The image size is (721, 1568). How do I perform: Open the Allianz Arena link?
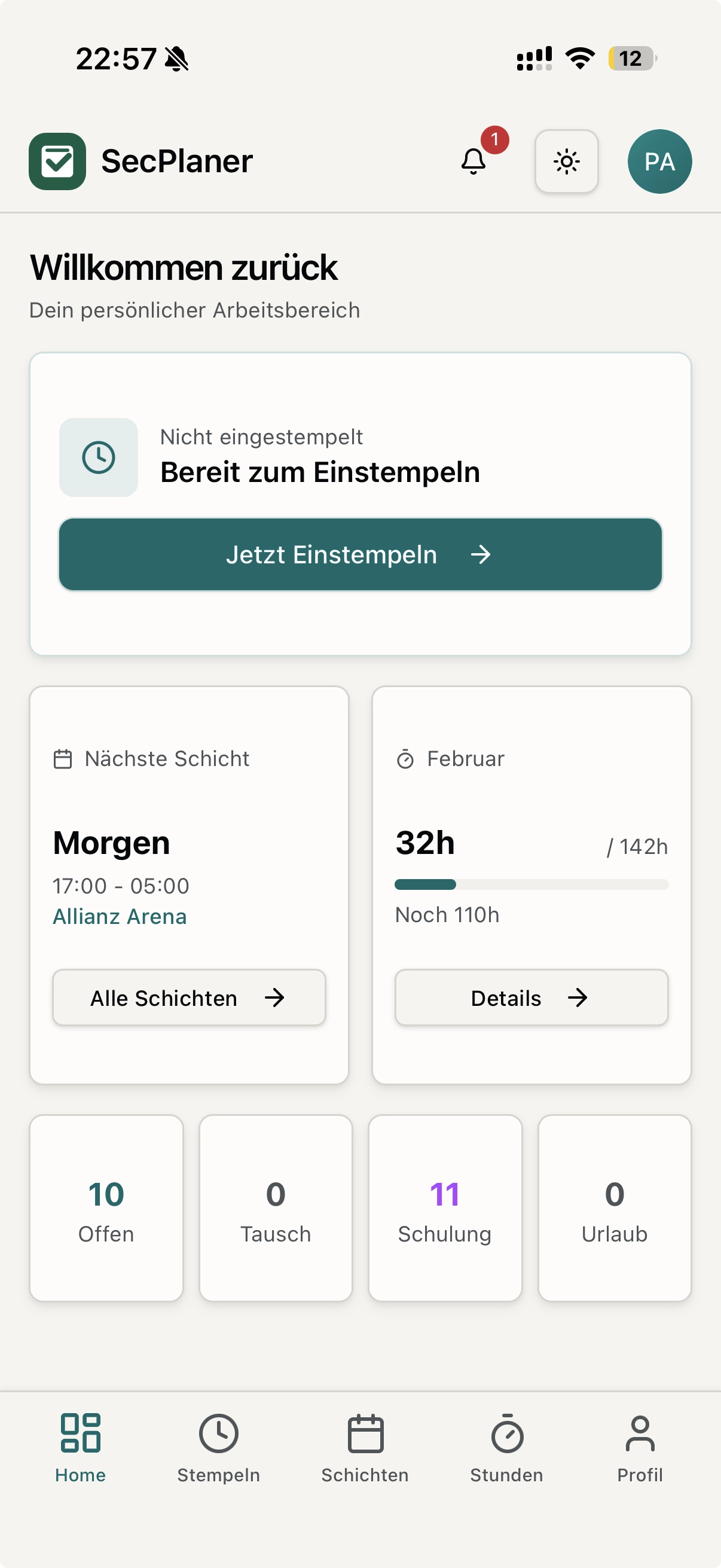(119, 916)
